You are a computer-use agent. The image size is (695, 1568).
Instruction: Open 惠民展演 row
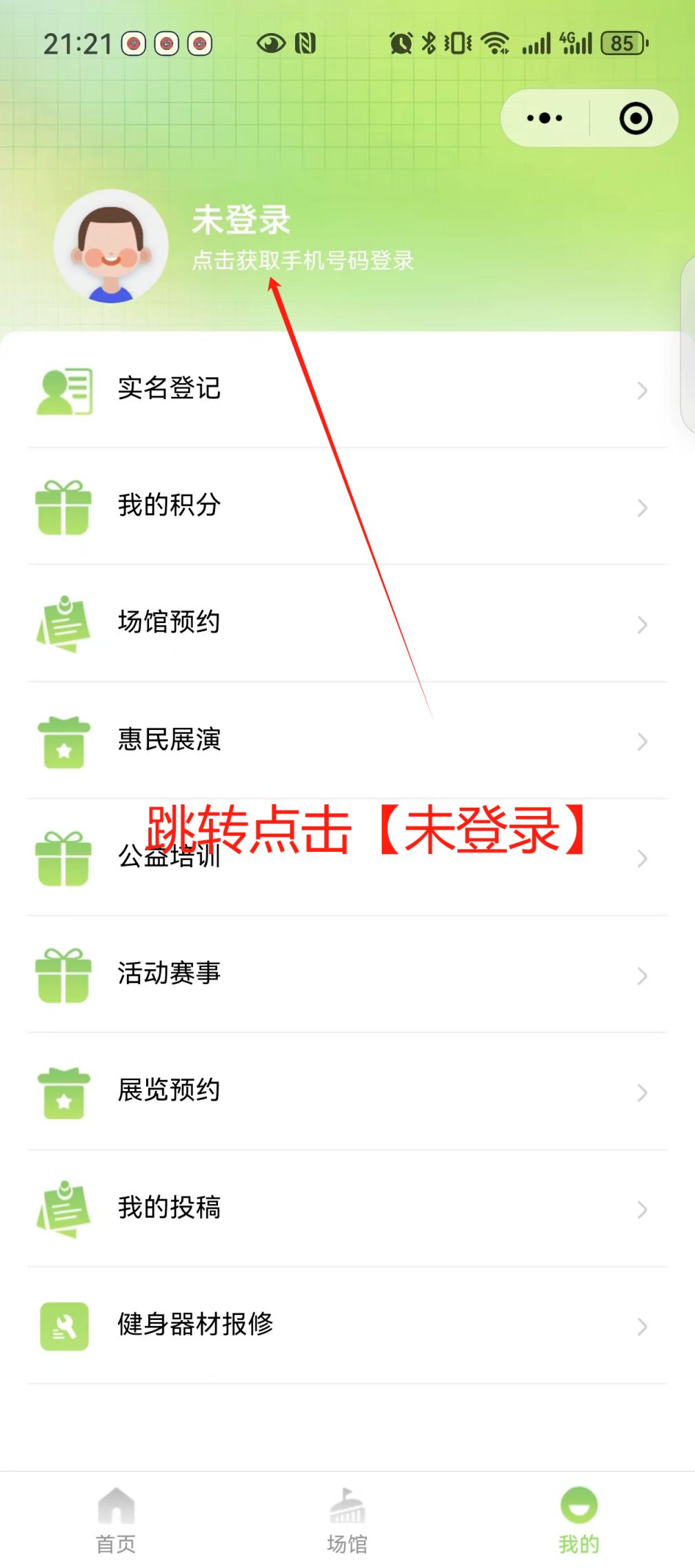point(347,740)
